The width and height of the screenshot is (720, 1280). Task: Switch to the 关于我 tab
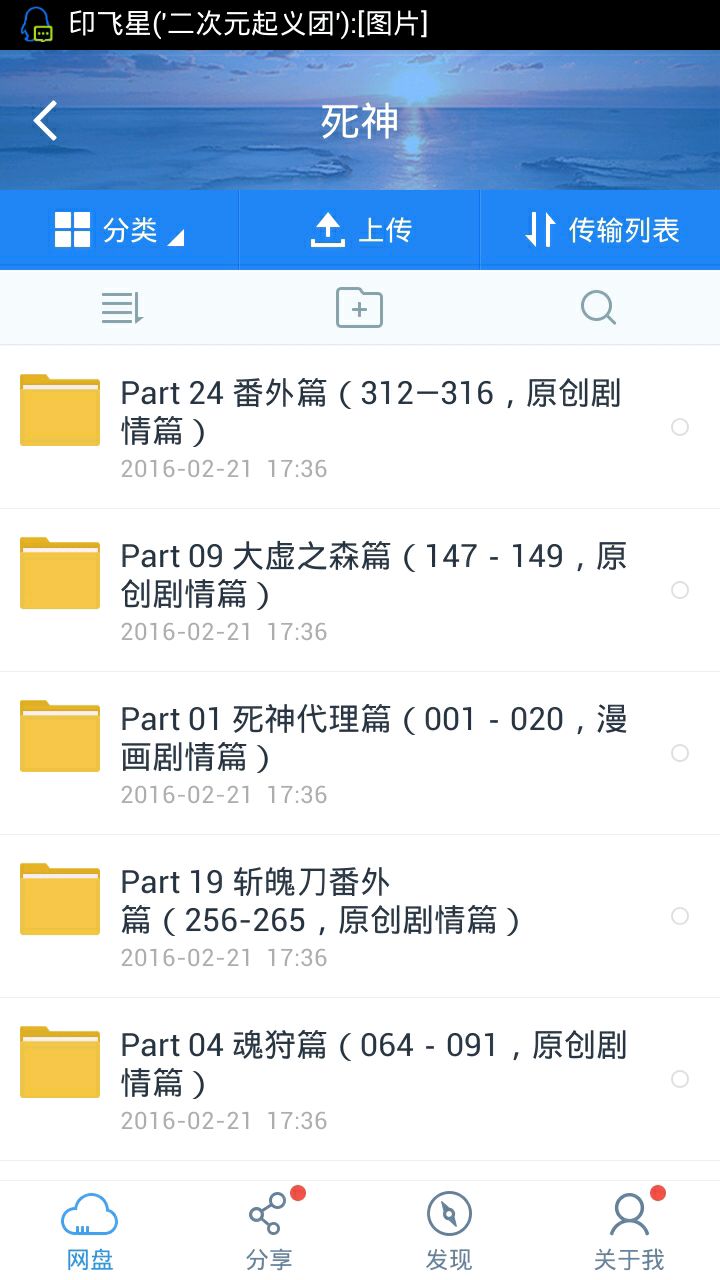[x=629, y=1230]
